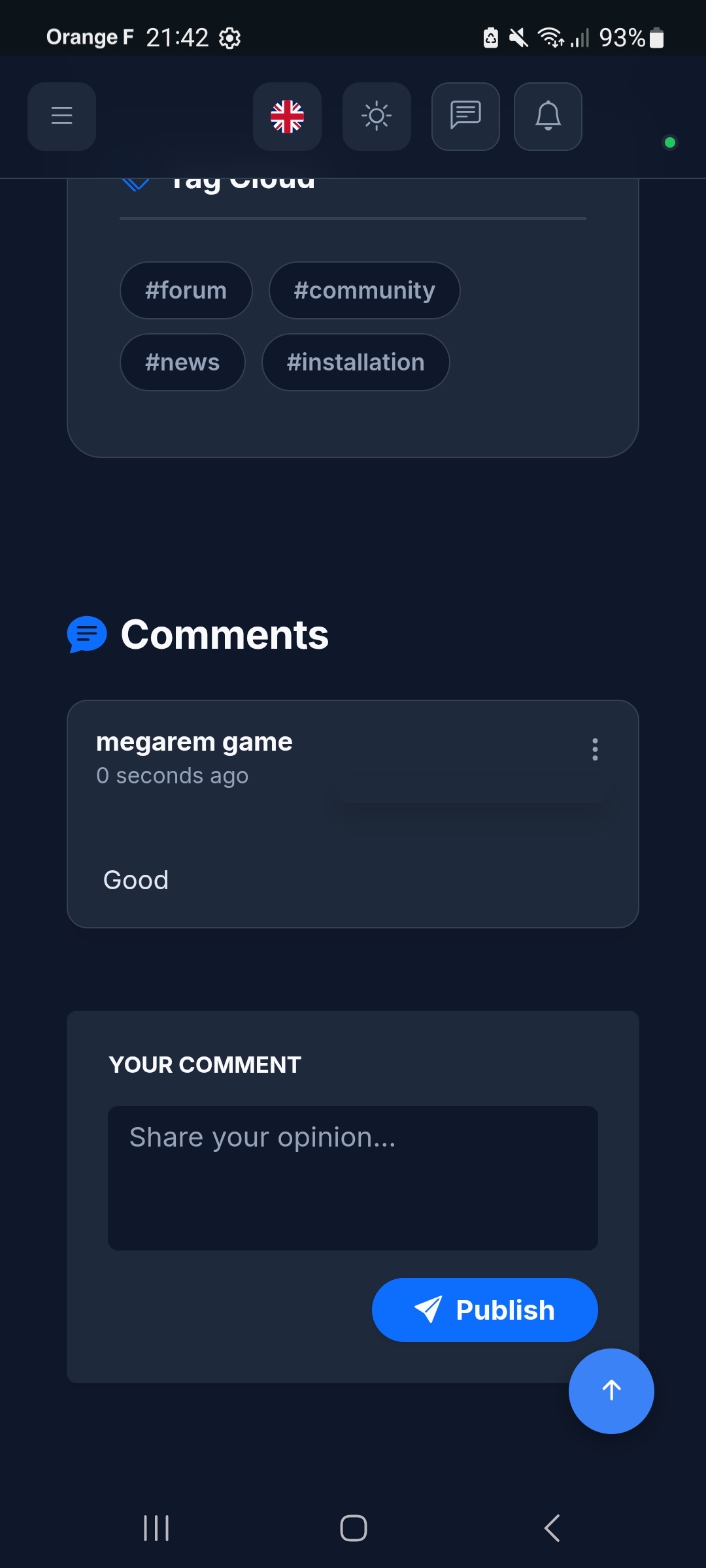This screenshot has width=706, height=1568.
Task: Open the hamburger navigation menu
Action: [x=61, y=116]
